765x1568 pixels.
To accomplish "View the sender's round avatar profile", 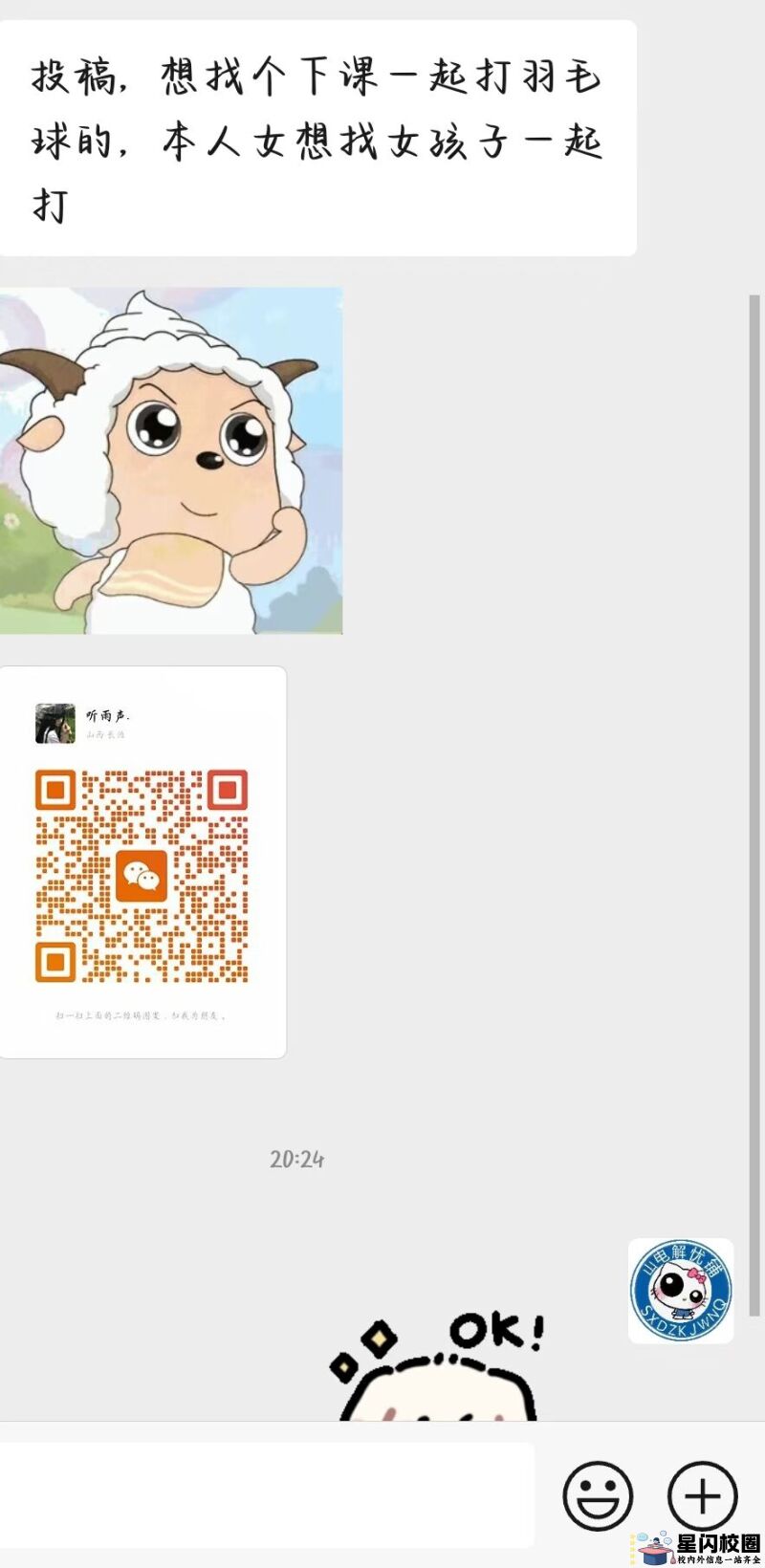I will click(x=681, y=1291).
